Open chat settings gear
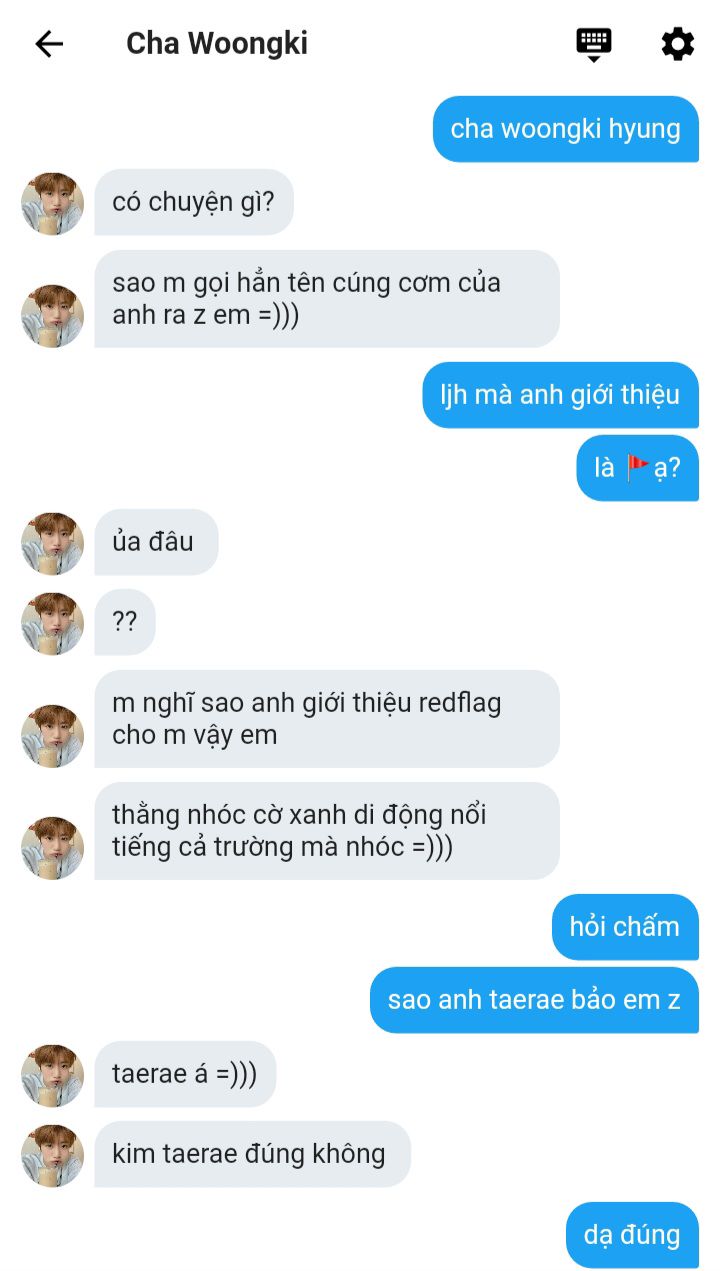This screenshot has width=720, height=1271. [677, 44]
